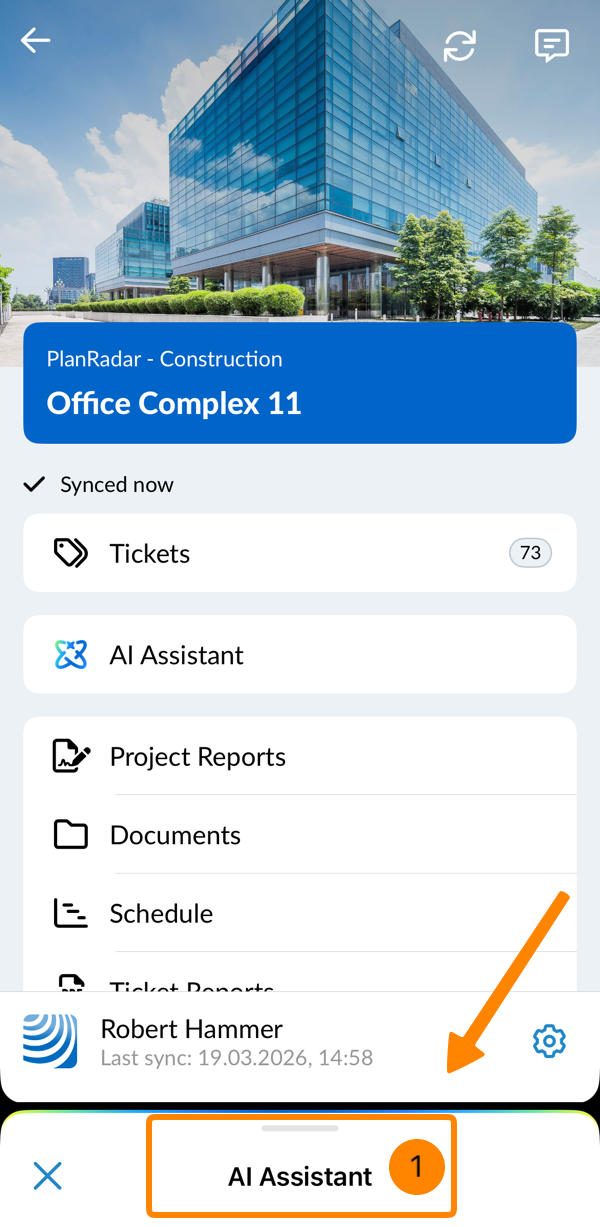Viewport: 600px width, 1227px height.
Task: Go back using the arrow icon
Action: click(35, 41)
